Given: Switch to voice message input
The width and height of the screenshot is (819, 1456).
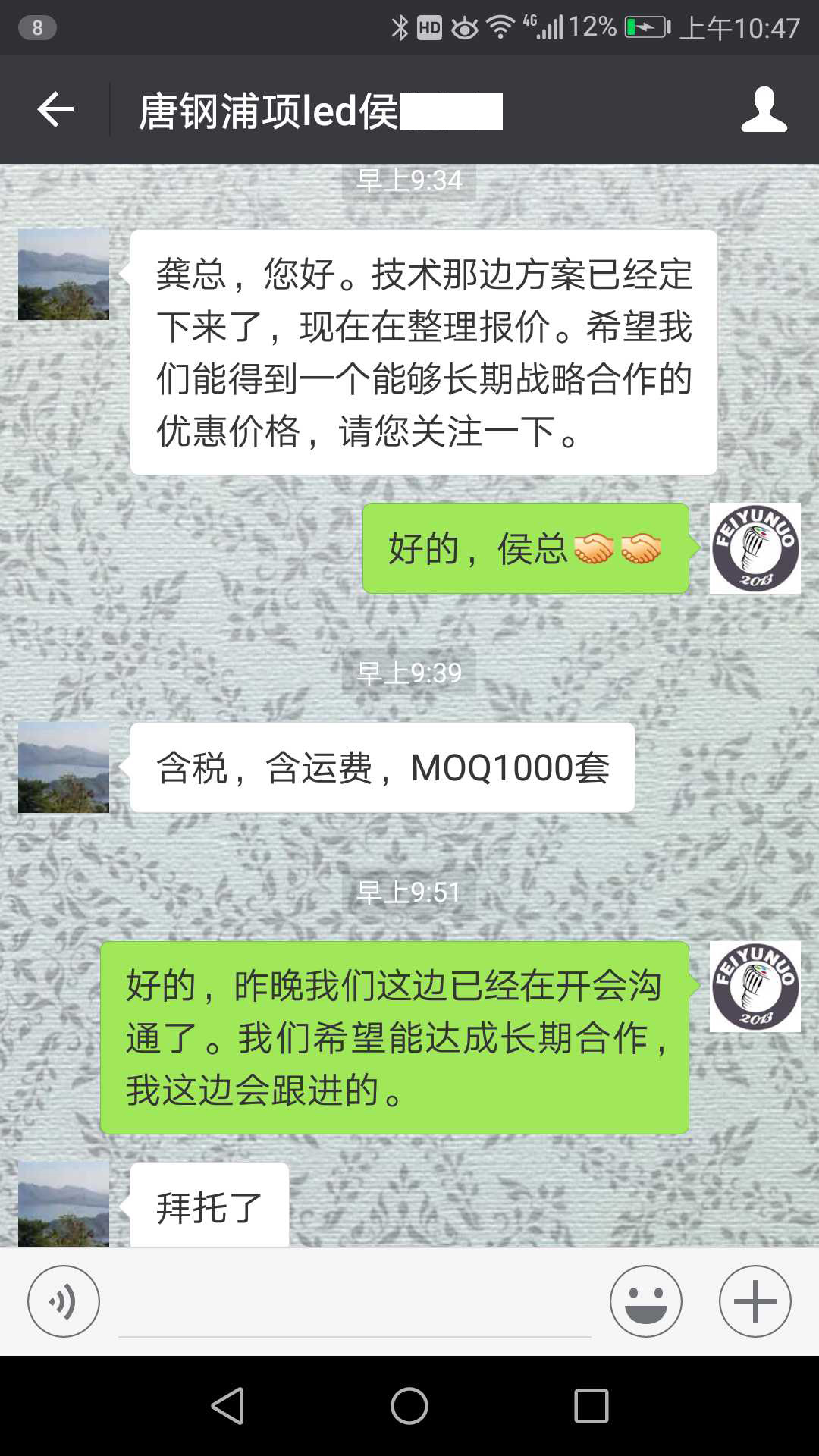Looking at the screenshot, I should [64, 1301].
